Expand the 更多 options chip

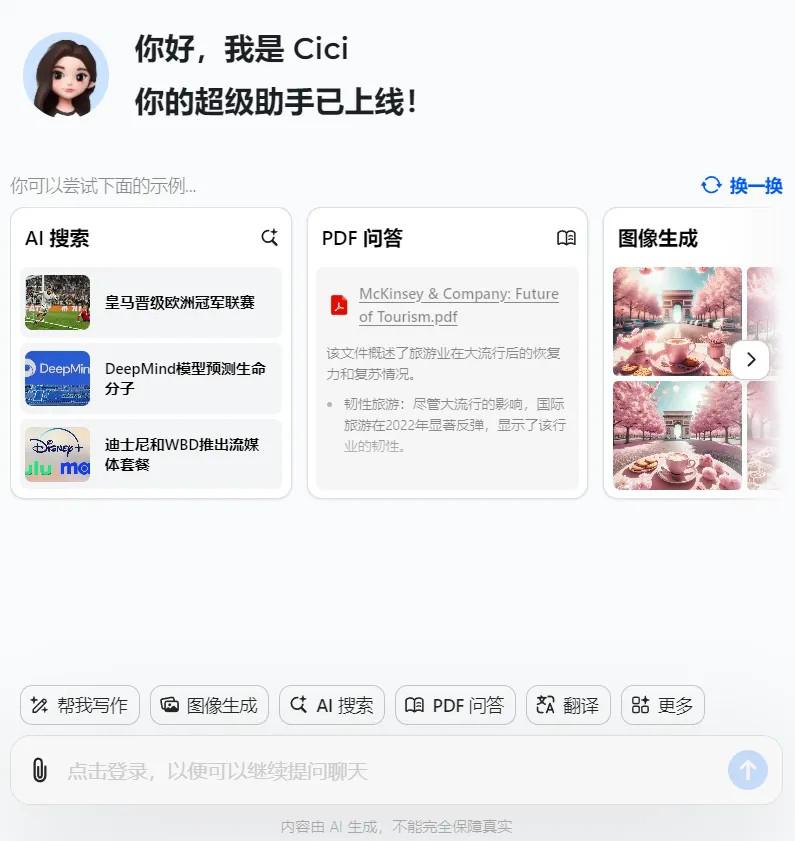tap(662, 705)
